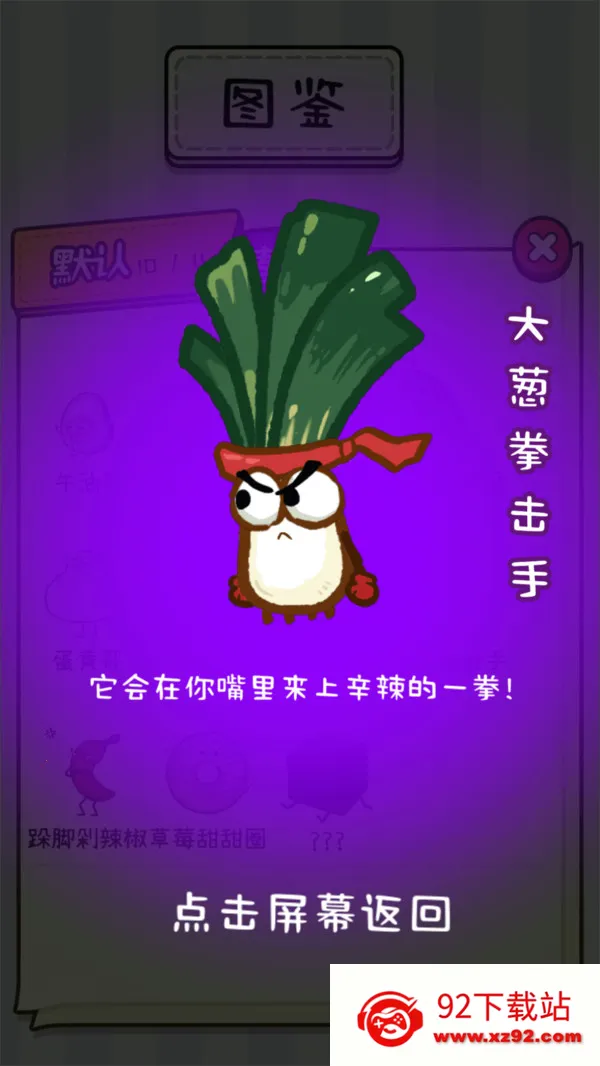This screenshot has width=600, height=1066.
Task: Tap 点击屏幕返回 to go back
Action: tap(311, 913)
